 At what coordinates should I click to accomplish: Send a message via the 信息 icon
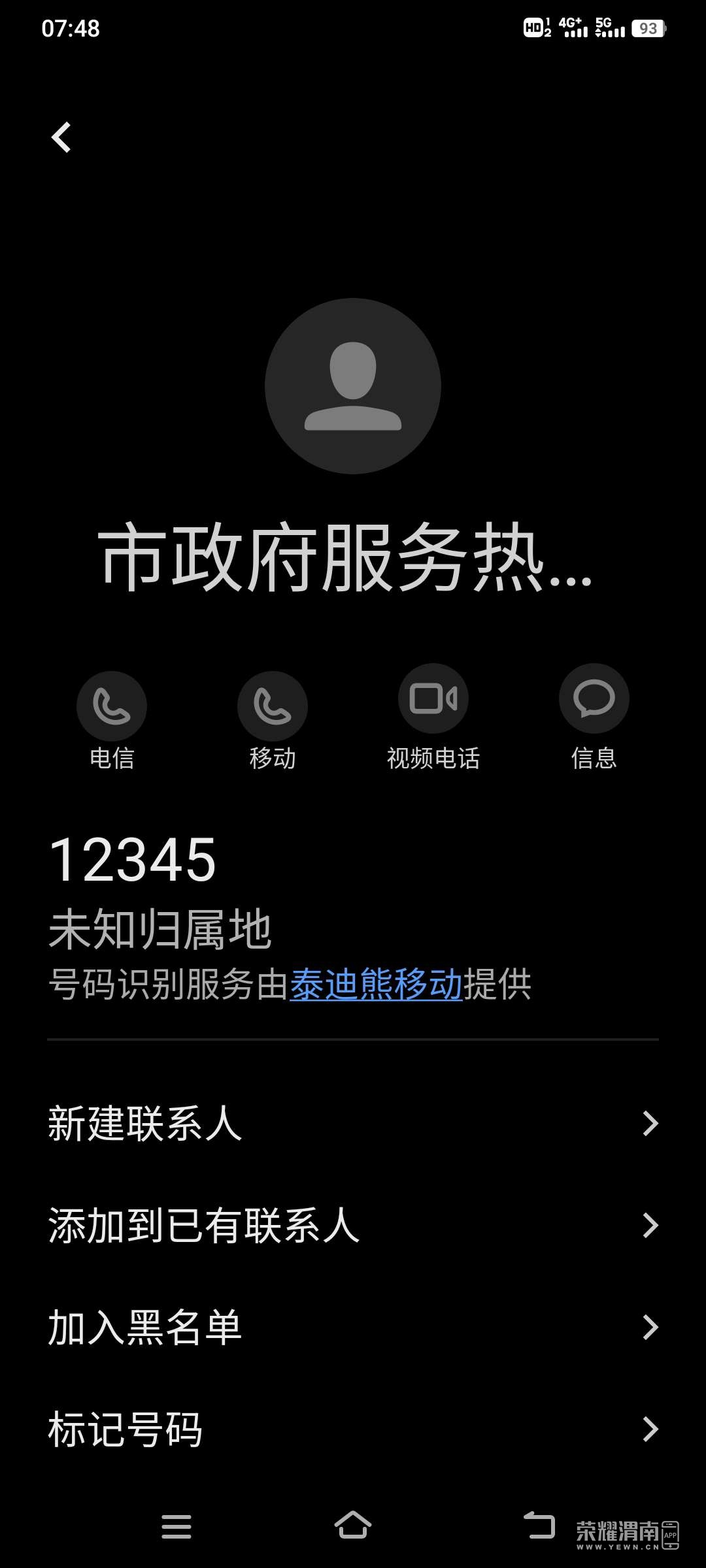tap(594, 698)
